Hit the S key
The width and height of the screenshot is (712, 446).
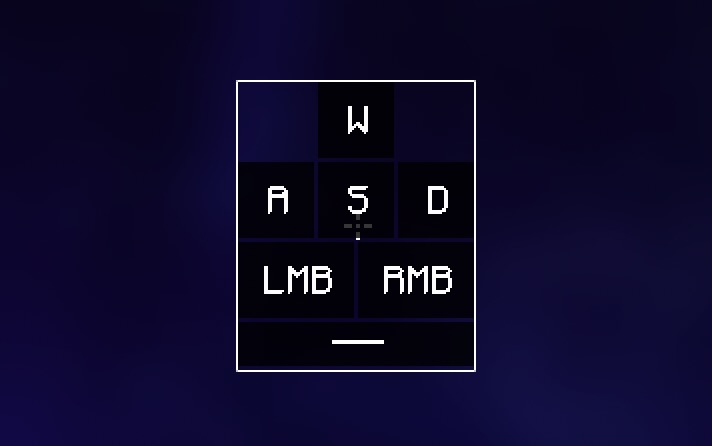[356, 200]
